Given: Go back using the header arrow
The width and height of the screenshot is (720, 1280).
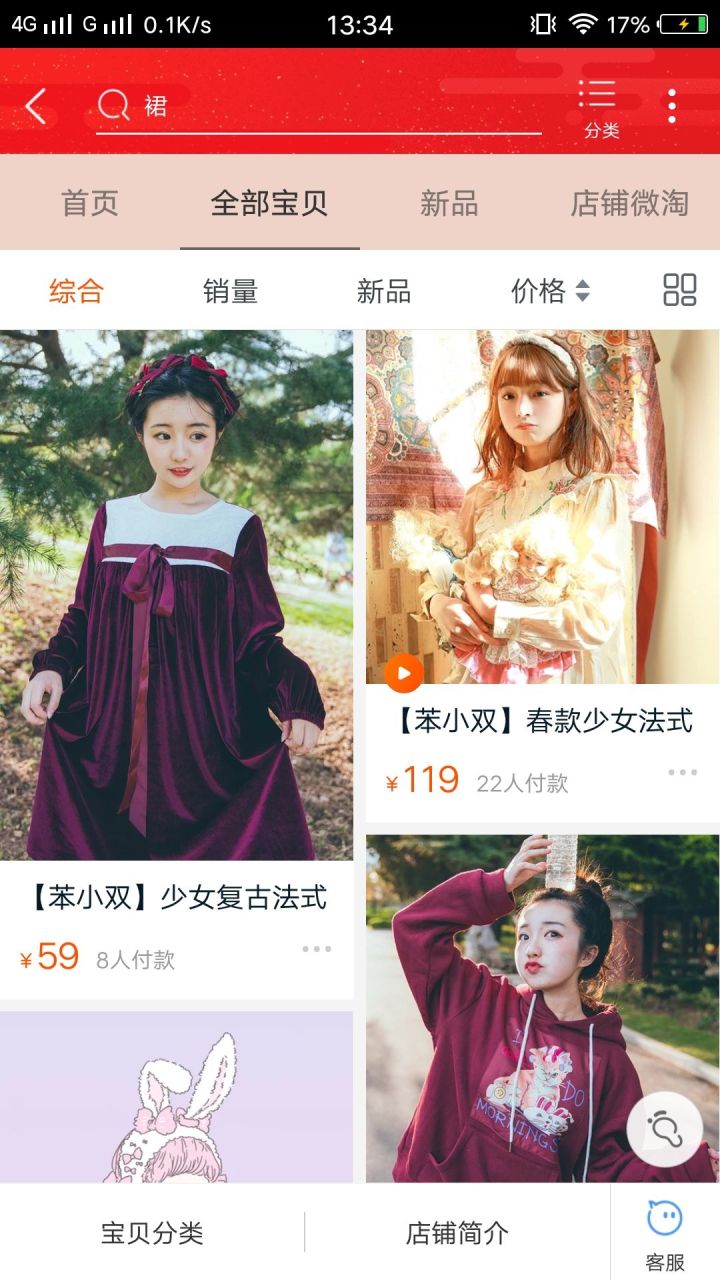Looking at the screenshot, I should [x=36, y=106].
